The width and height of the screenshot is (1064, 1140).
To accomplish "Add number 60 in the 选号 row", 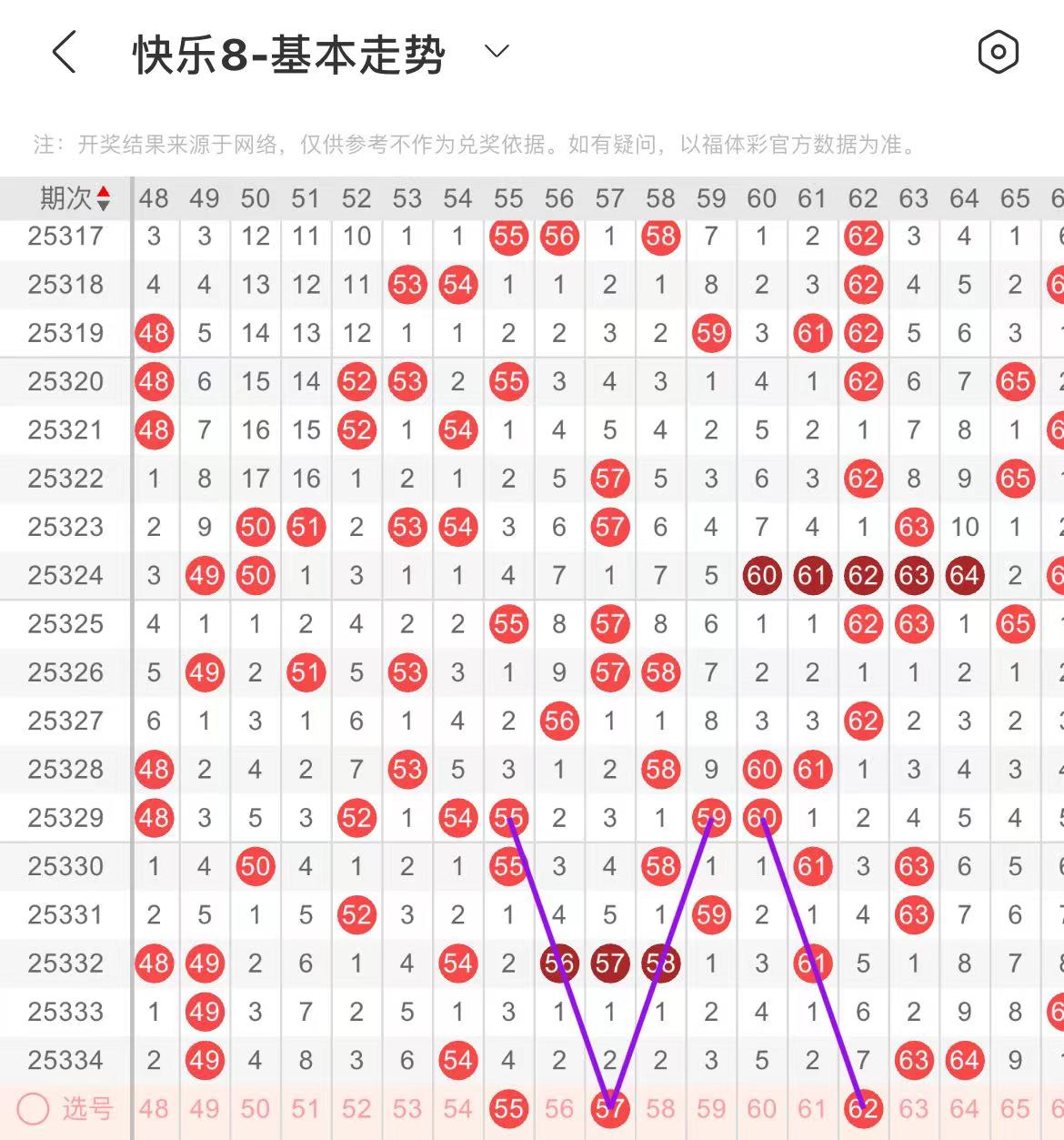I will point(762,1109).
